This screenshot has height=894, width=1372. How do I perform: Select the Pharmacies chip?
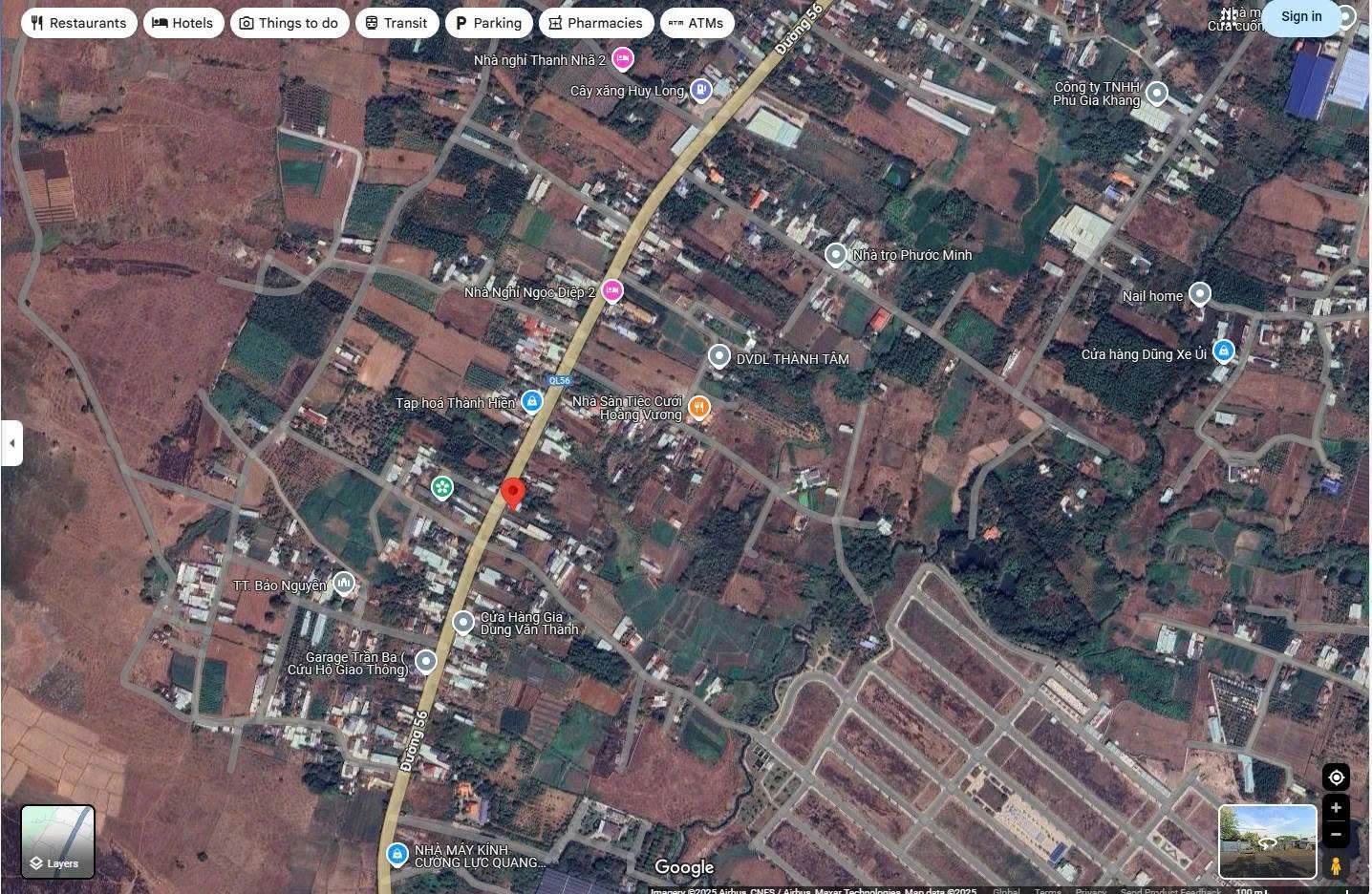[596, 23]
